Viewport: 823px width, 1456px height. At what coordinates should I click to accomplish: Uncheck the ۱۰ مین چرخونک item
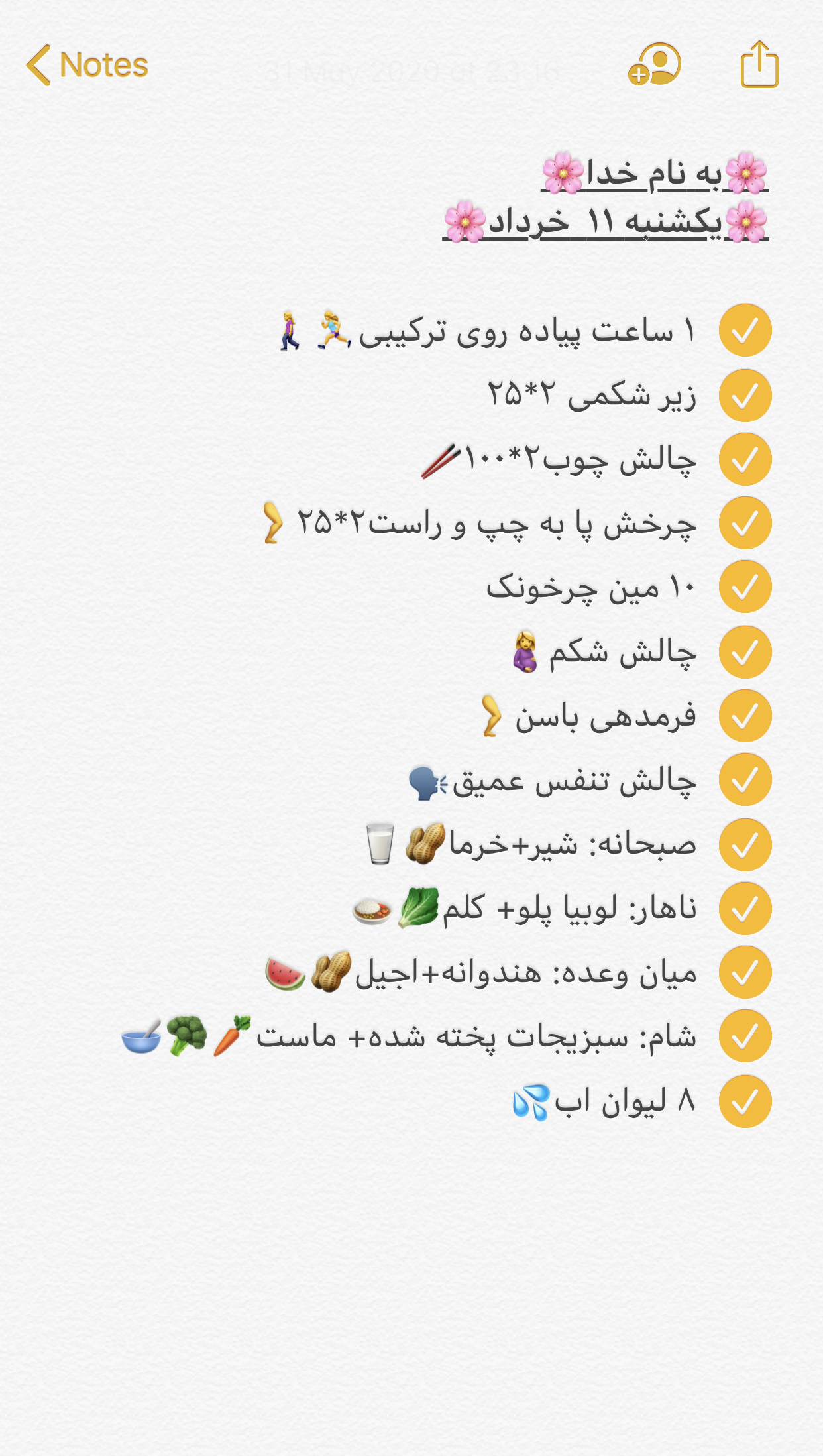click(745, 587)
